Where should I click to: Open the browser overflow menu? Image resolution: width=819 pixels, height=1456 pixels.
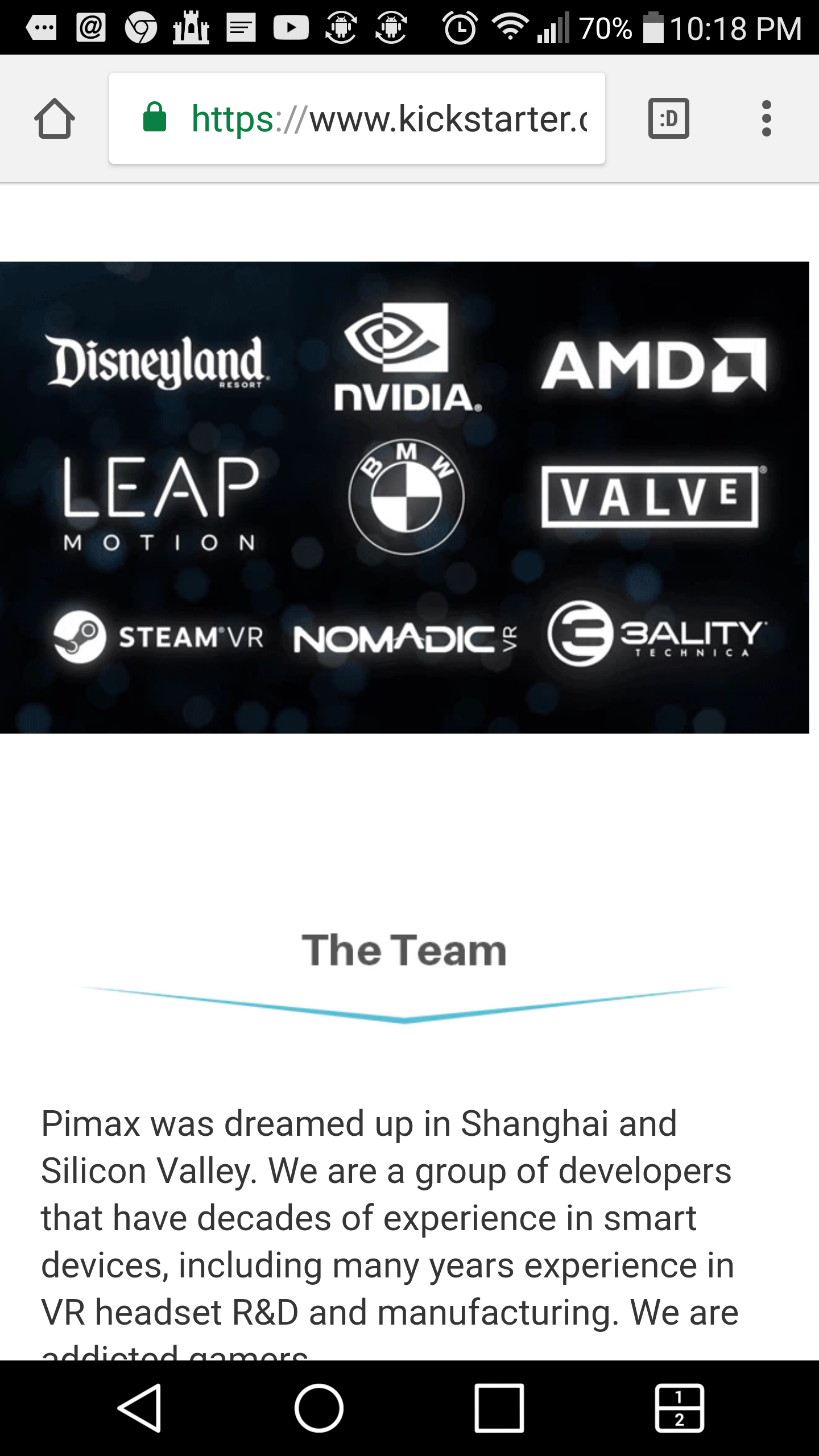coord(766,118)
